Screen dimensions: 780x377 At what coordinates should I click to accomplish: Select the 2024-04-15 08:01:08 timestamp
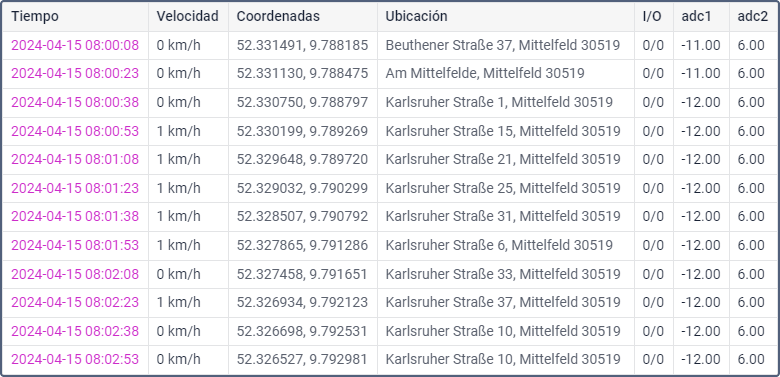point(75,159)
